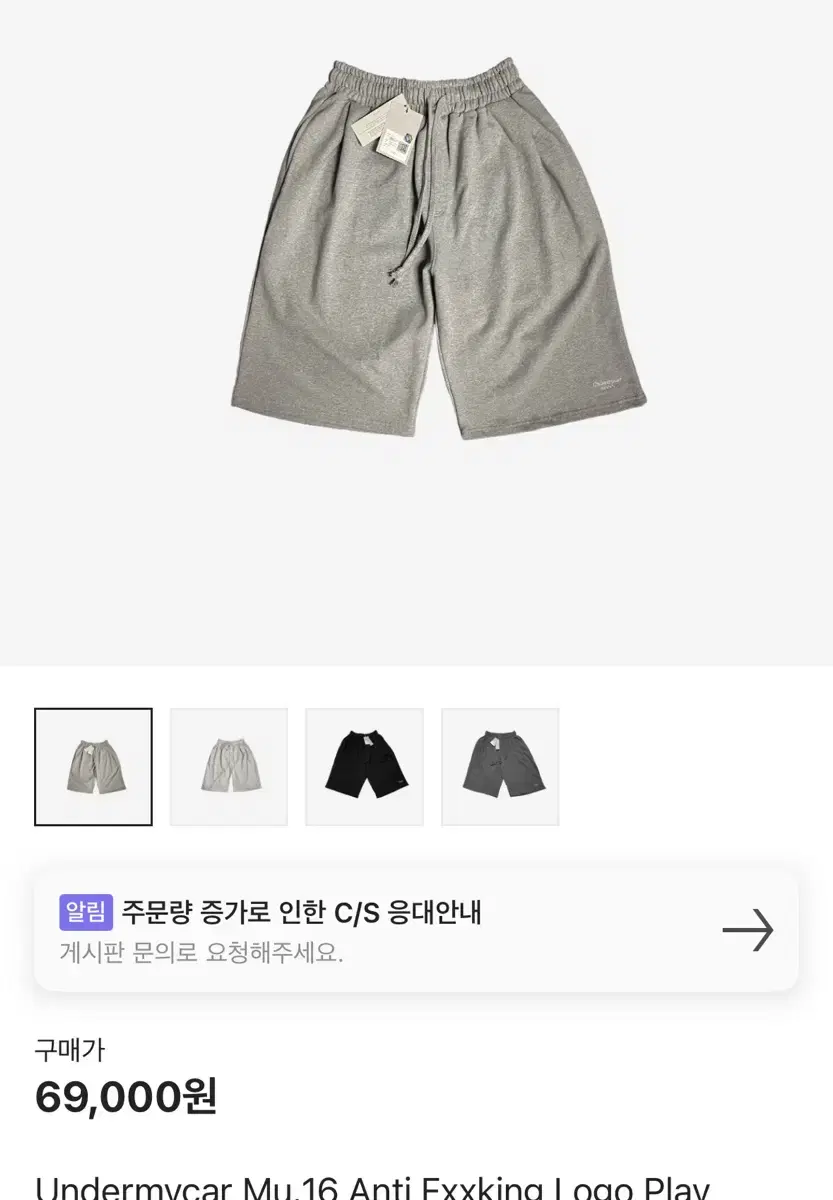The image size is (833, 1200).
Task: Select the first thumbnail with black border
Action: (93, 766)
